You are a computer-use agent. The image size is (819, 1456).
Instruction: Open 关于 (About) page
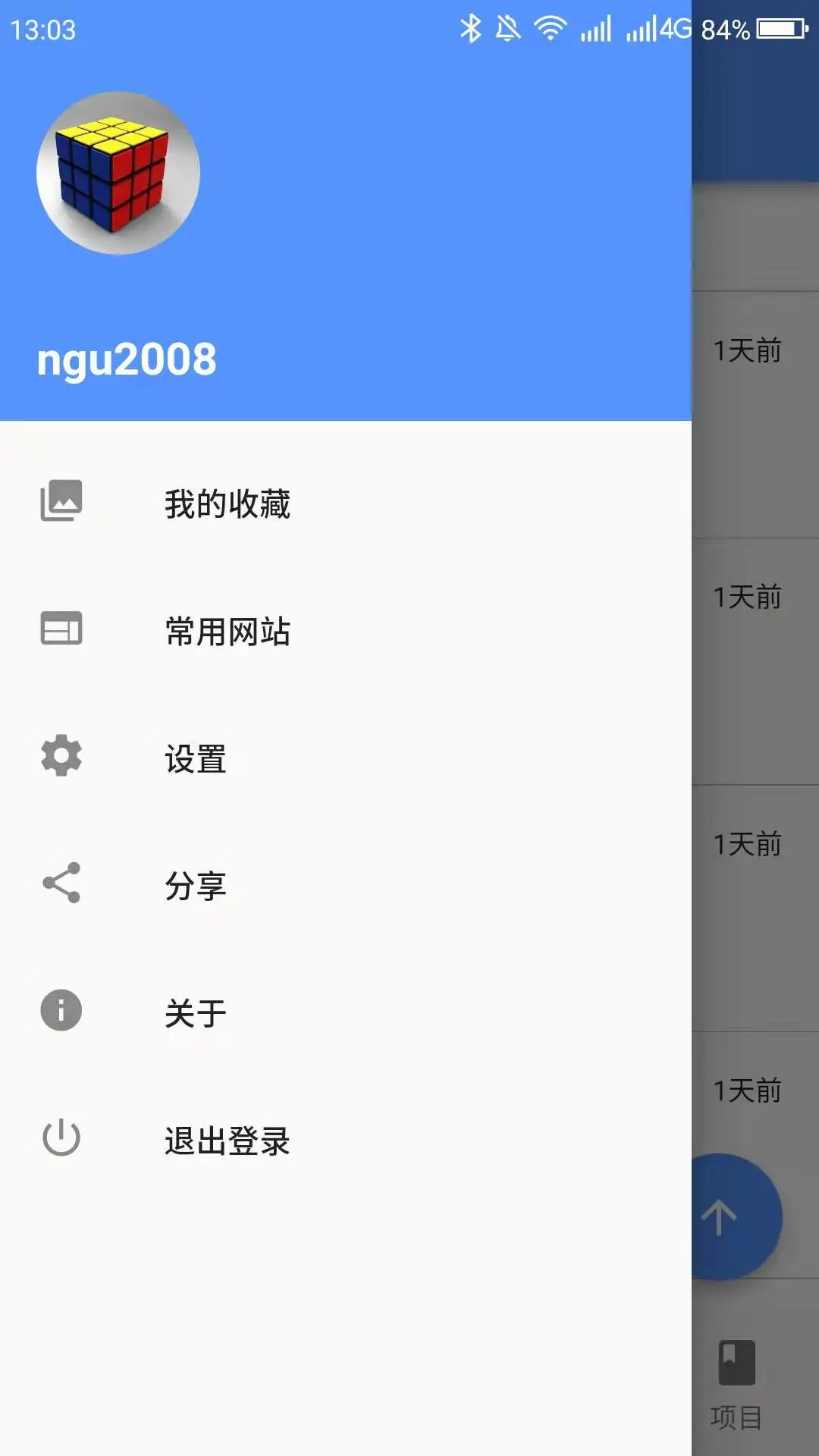pyautogui.click(x=196, y=1013)
